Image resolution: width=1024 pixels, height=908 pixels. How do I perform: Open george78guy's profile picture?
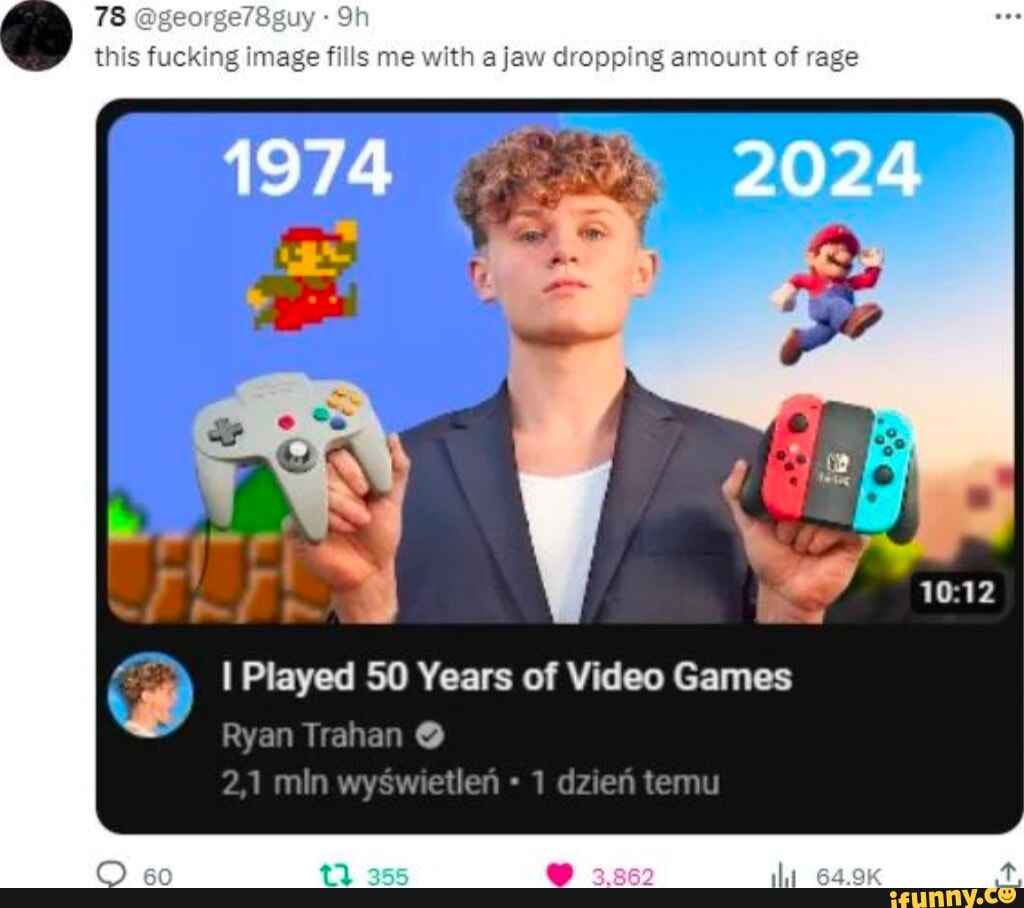37,35
